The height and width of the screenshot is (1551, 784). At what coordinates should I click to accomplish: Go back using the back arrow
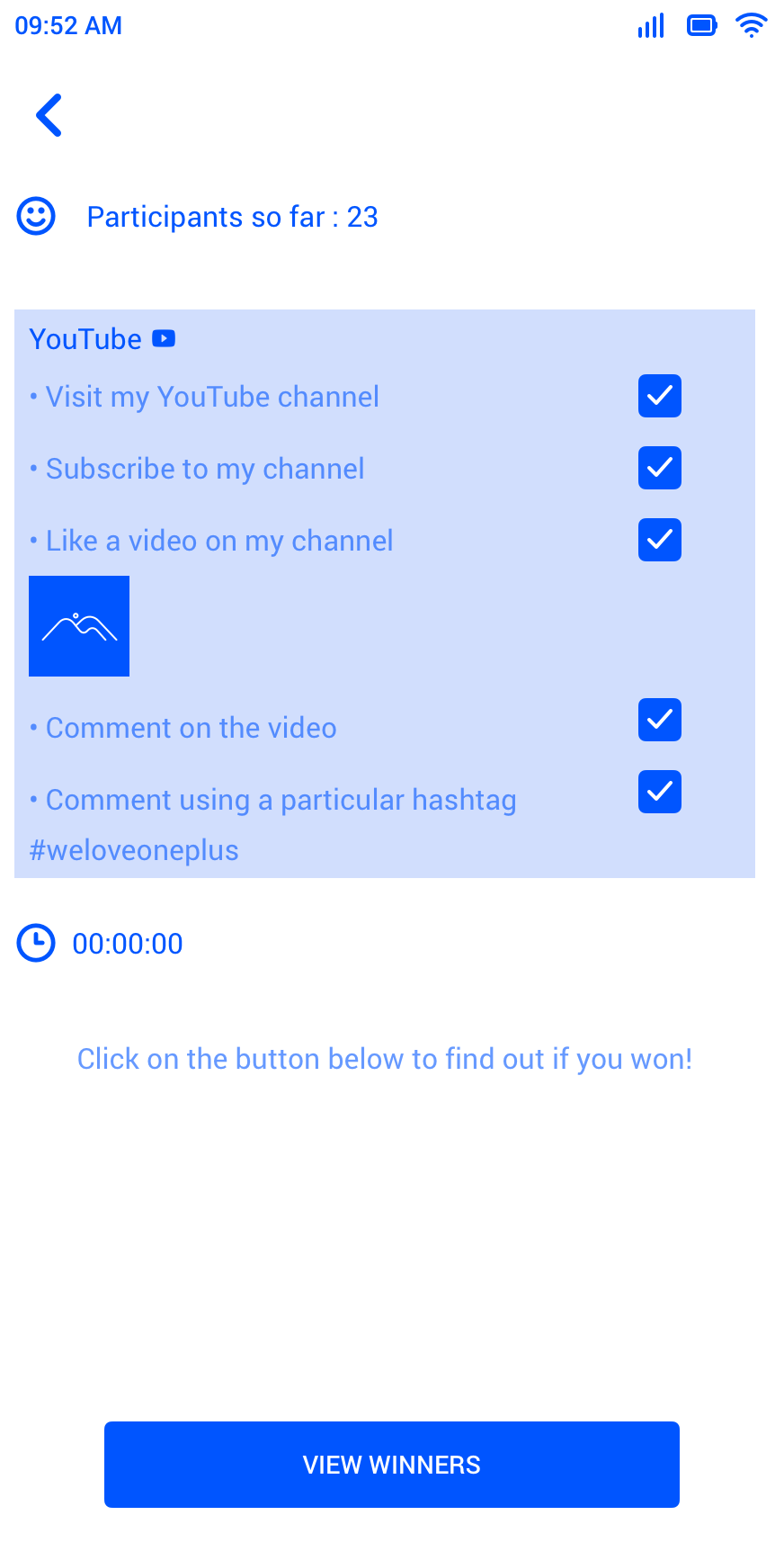pos(49,115)
